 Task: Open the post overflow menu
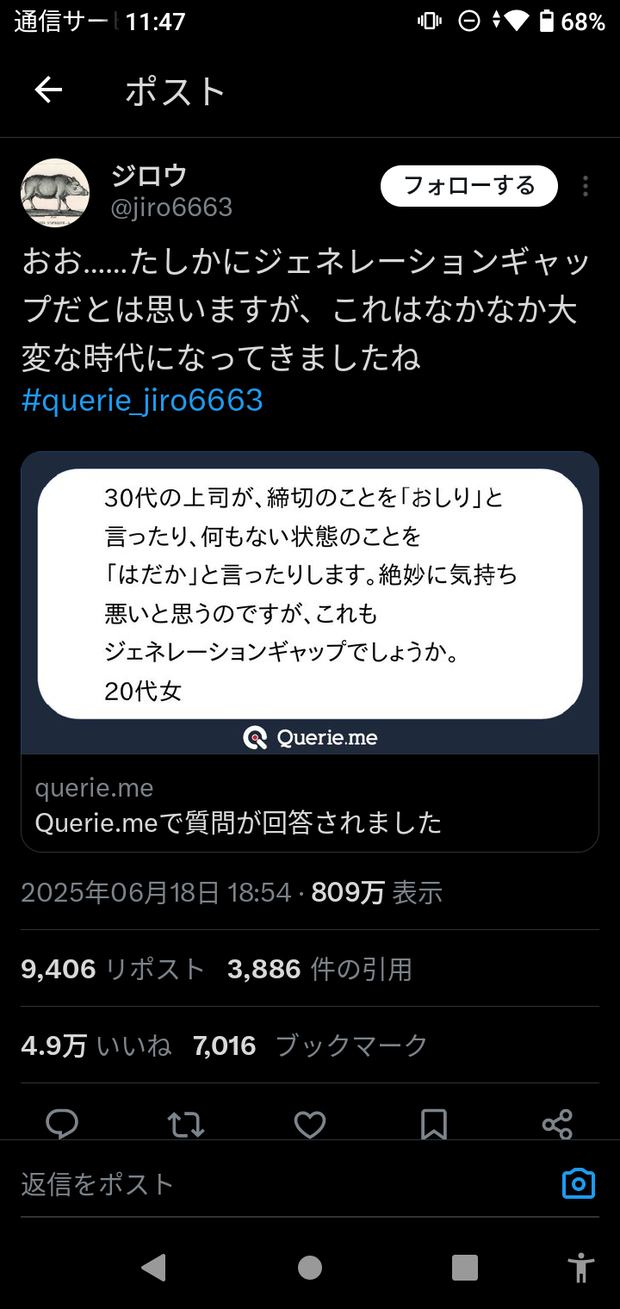point(585,187)
